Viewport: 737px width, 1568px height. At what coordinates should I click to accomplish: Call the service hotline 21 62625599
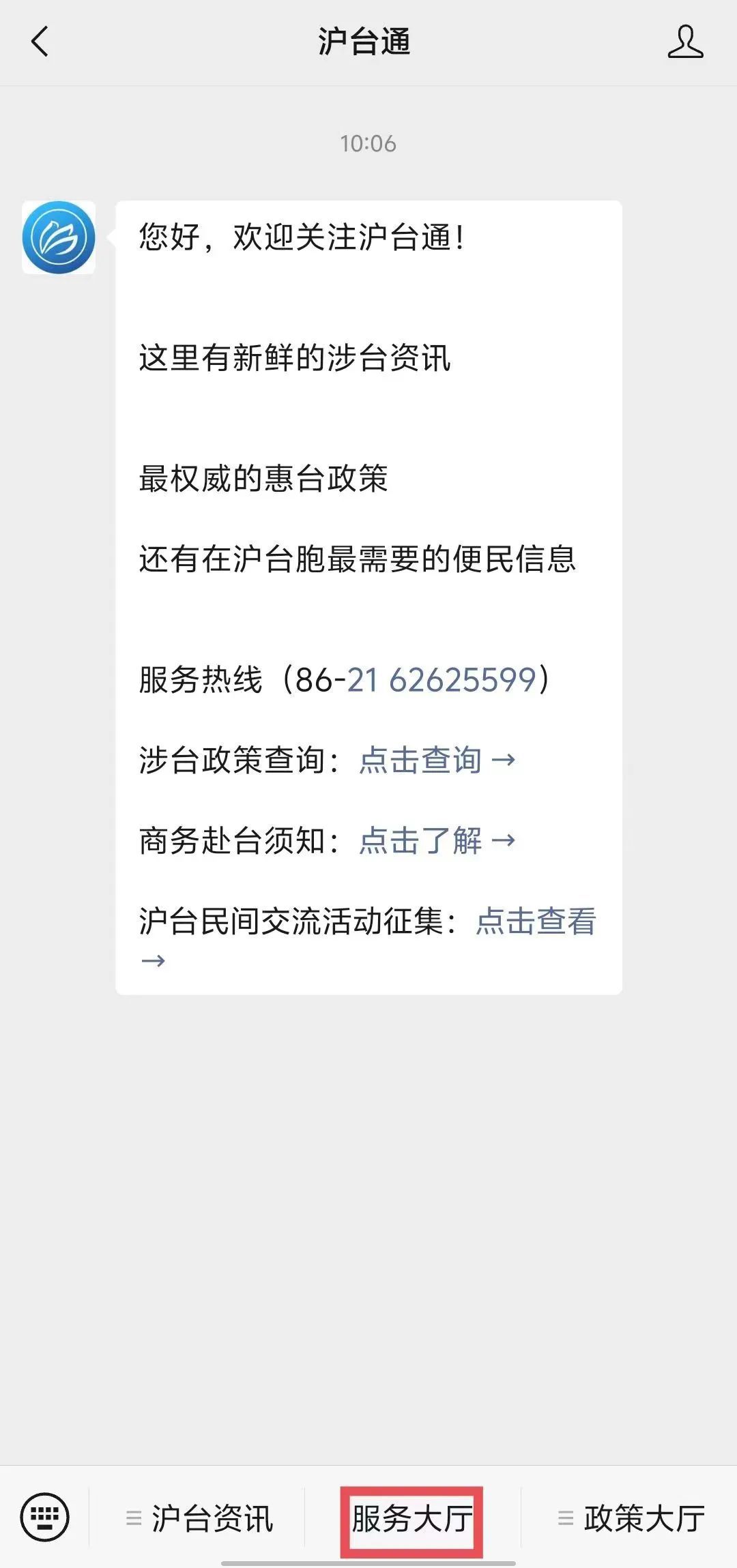tap(442, 680)
